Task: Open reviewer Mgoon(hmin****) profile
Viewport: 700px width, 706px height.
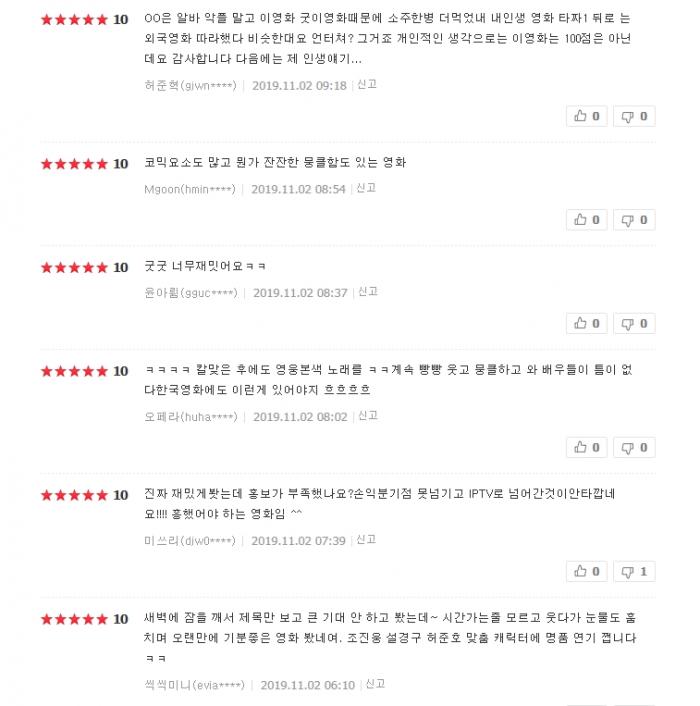Action: [190, 189]
